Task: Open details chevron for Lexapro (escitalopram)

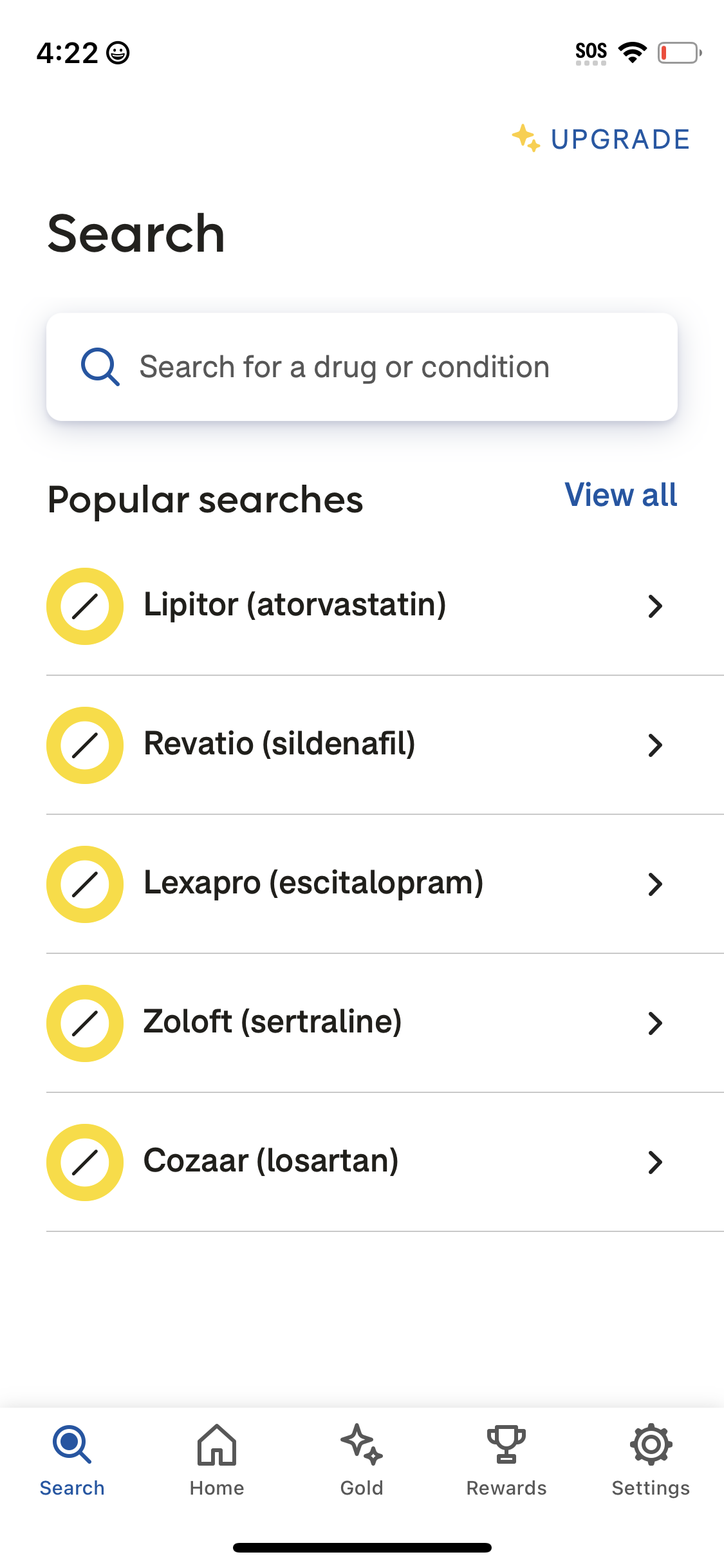Action: click(655, 884)
